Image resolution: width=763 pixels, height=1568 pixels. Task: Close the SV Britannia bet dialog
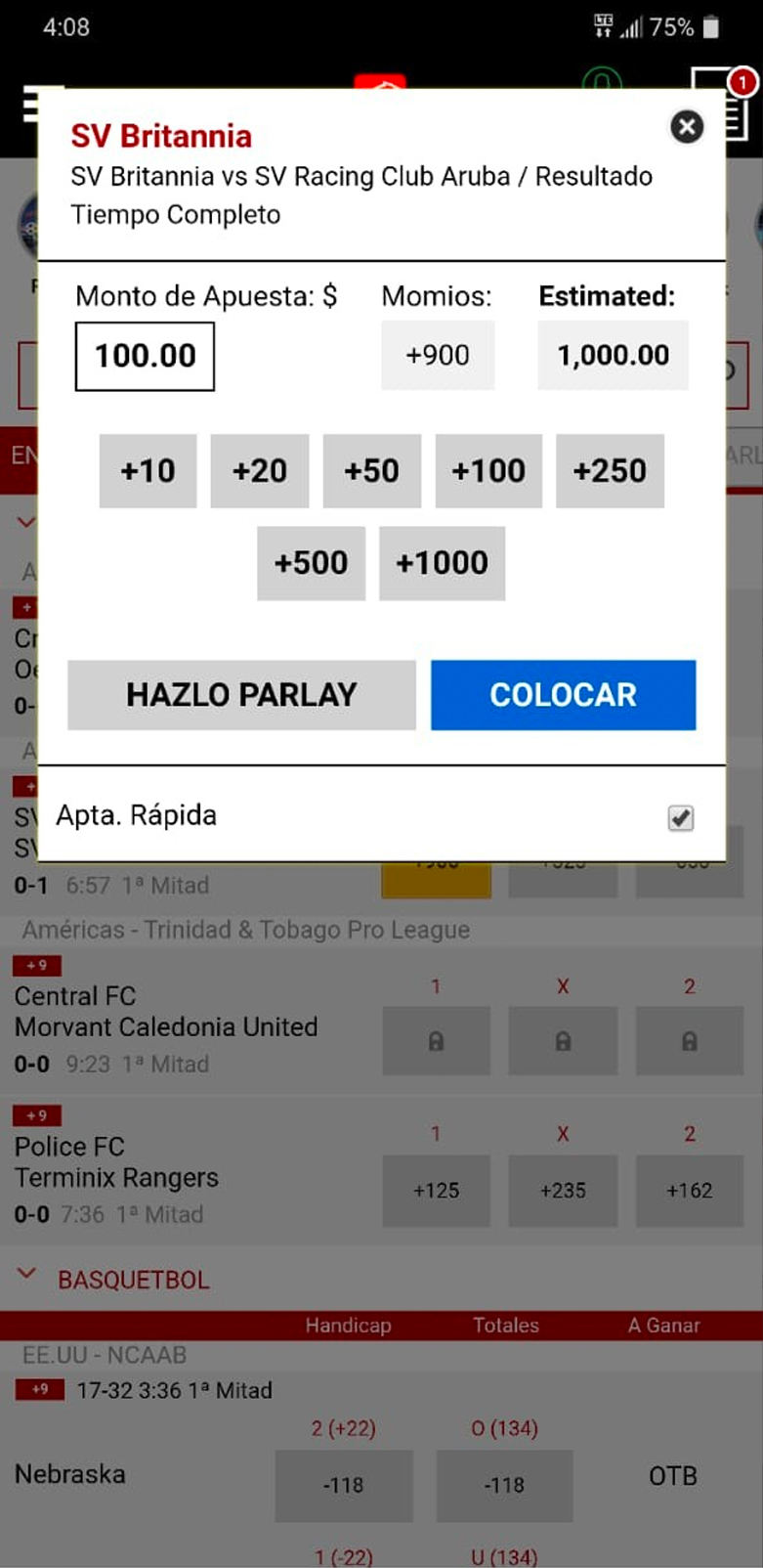click(687, 126)
